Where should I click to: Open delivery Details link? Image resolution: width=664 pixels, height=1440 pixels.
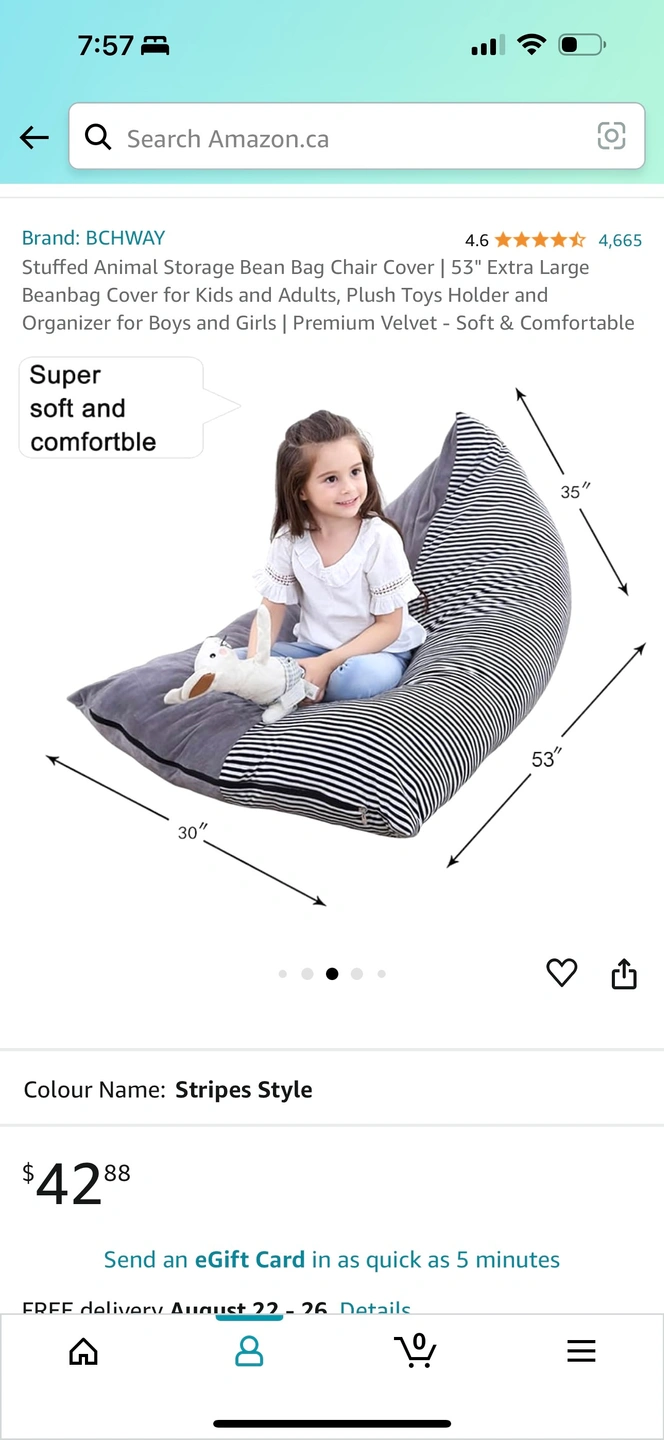tap(375, 1307)
